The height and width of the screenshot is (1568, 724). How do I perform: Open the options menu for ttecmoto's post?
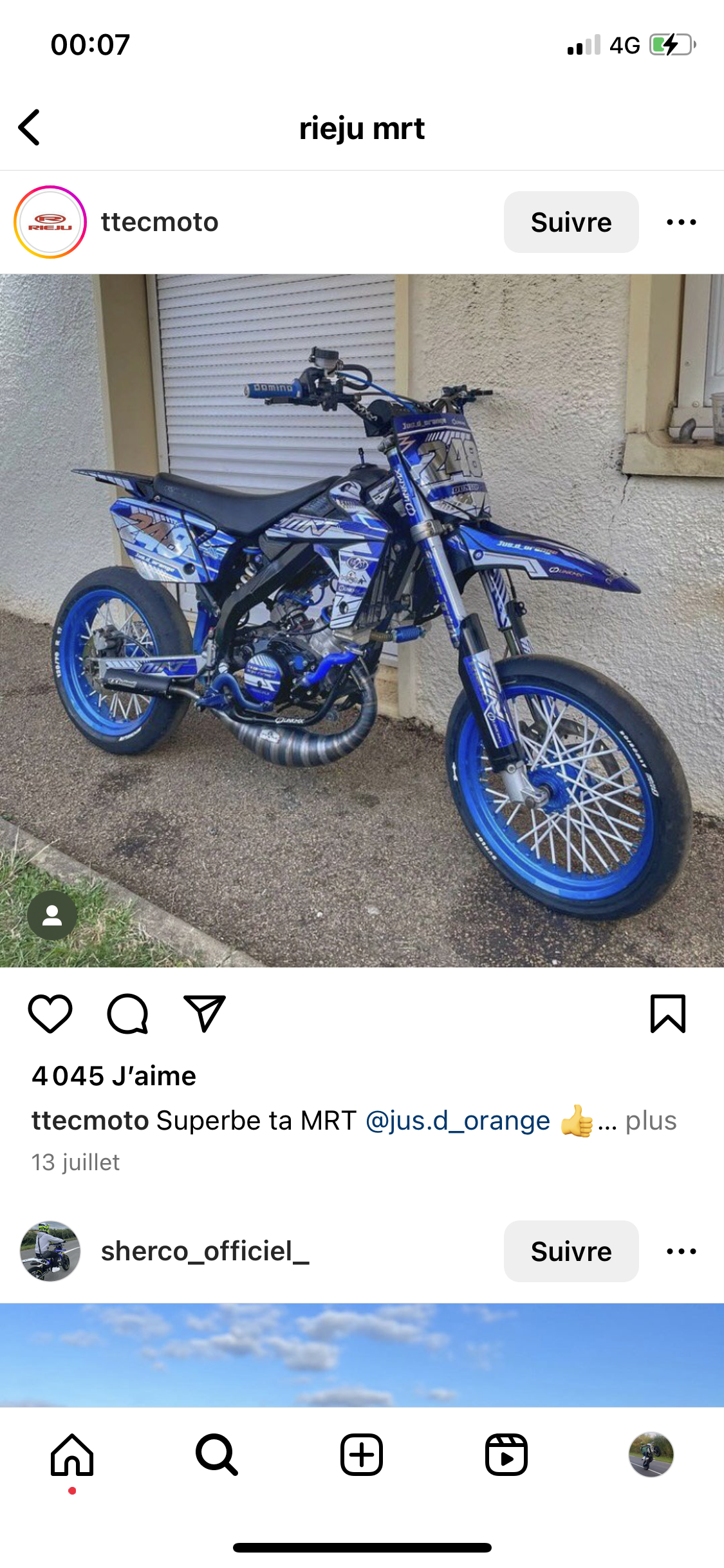pyautogui.click(x=681, y=222)
